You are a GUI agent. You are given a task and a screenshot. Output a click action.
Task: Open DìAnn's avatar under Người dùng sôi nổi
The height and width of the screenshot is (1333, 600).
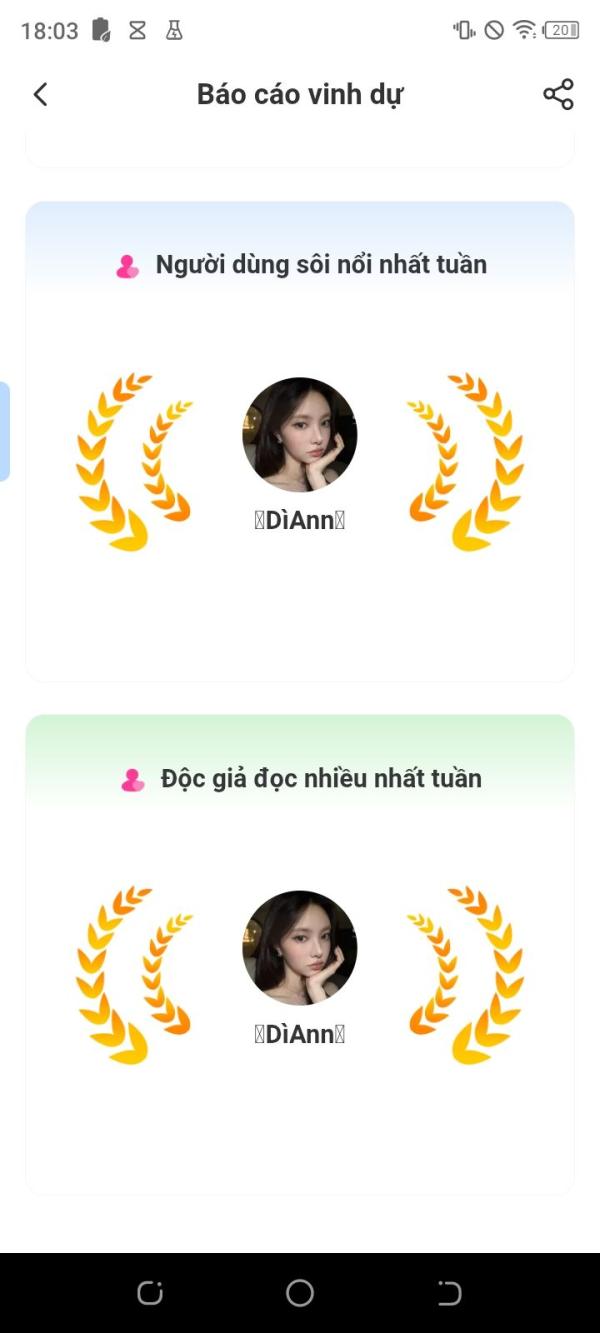coord(299,434)
